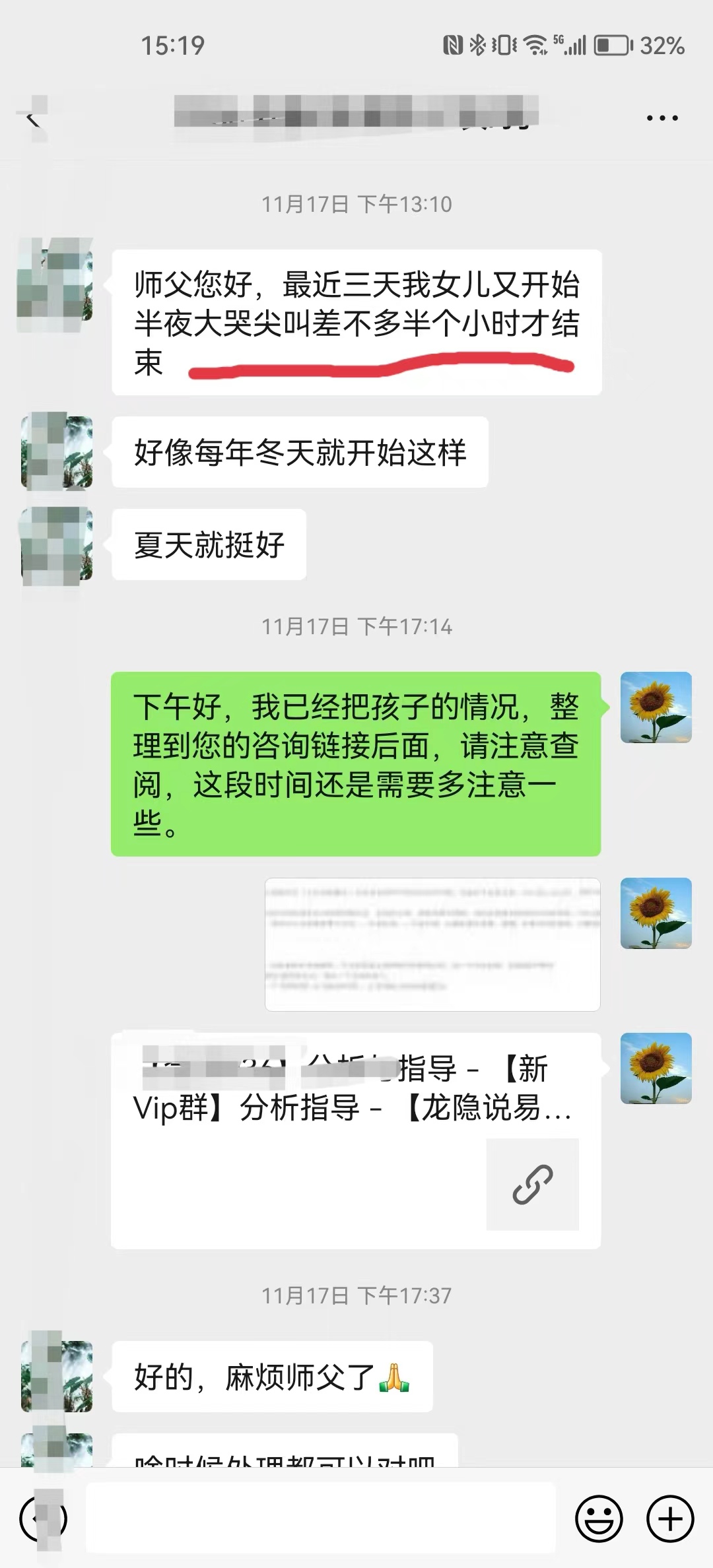This screenshot has width=713, height=1568.
Task: Open the three-dot chat info menu
Action: pyautogui.click(x=662, y=119)
